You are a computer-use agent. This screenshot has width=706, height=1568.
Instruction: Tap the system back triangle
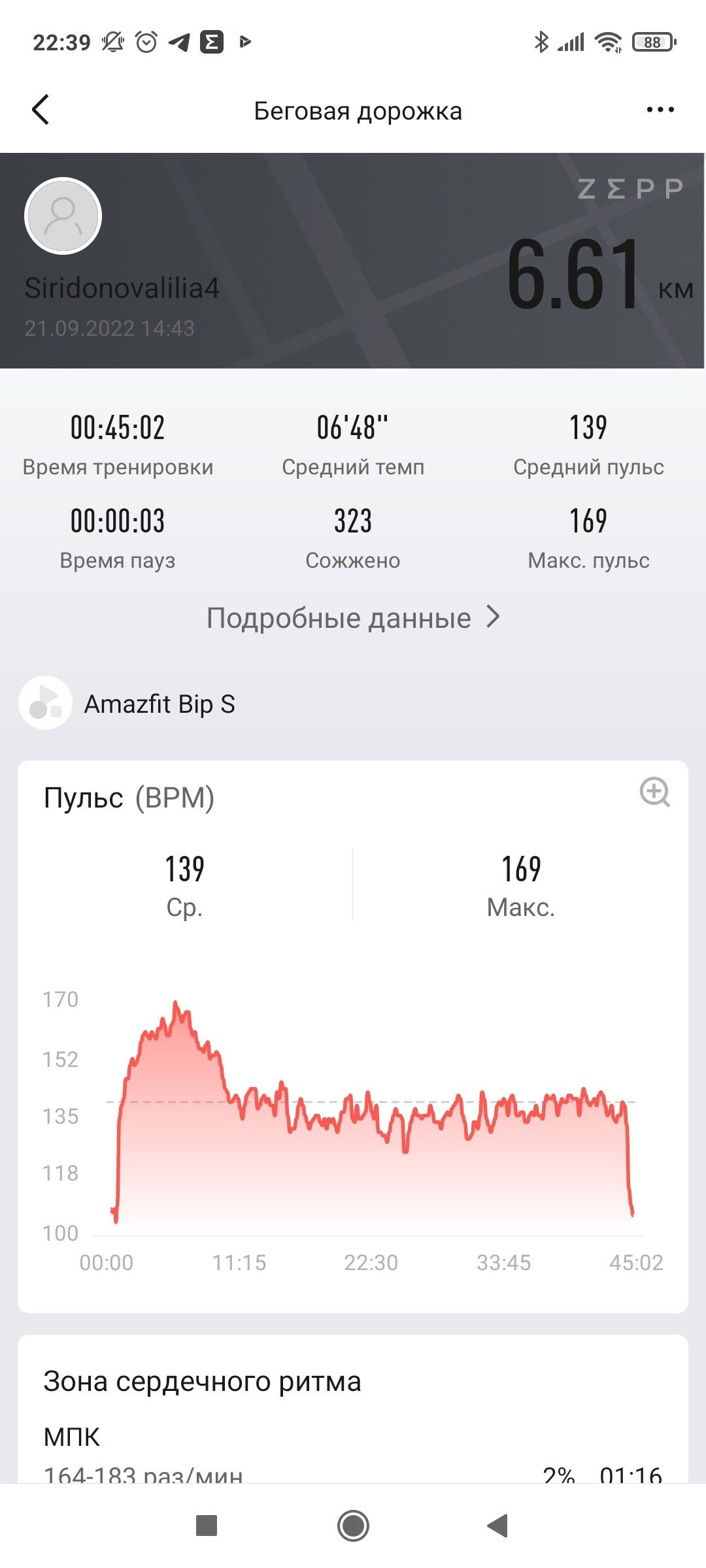point(497,1526)
